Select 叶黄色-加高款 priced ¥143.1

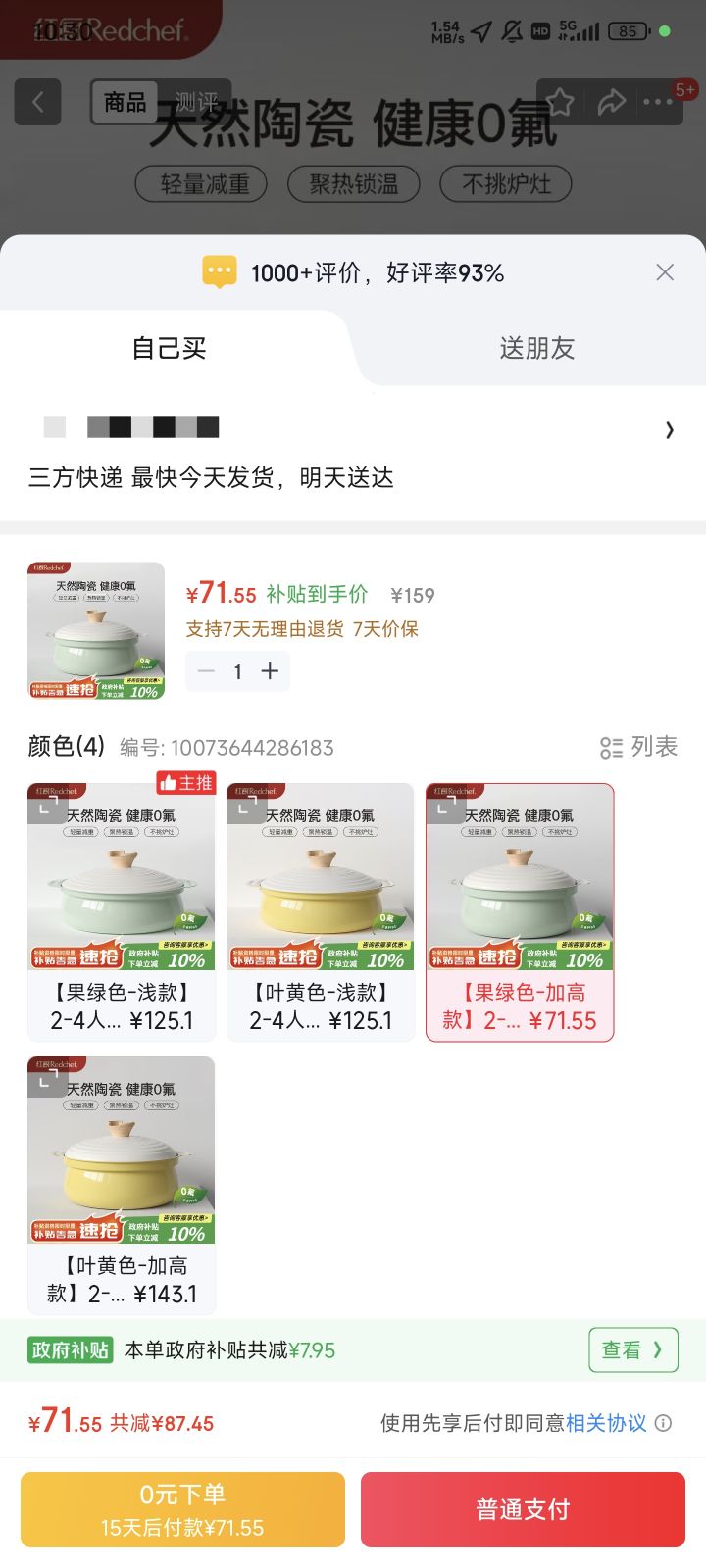pos(122,1185)
